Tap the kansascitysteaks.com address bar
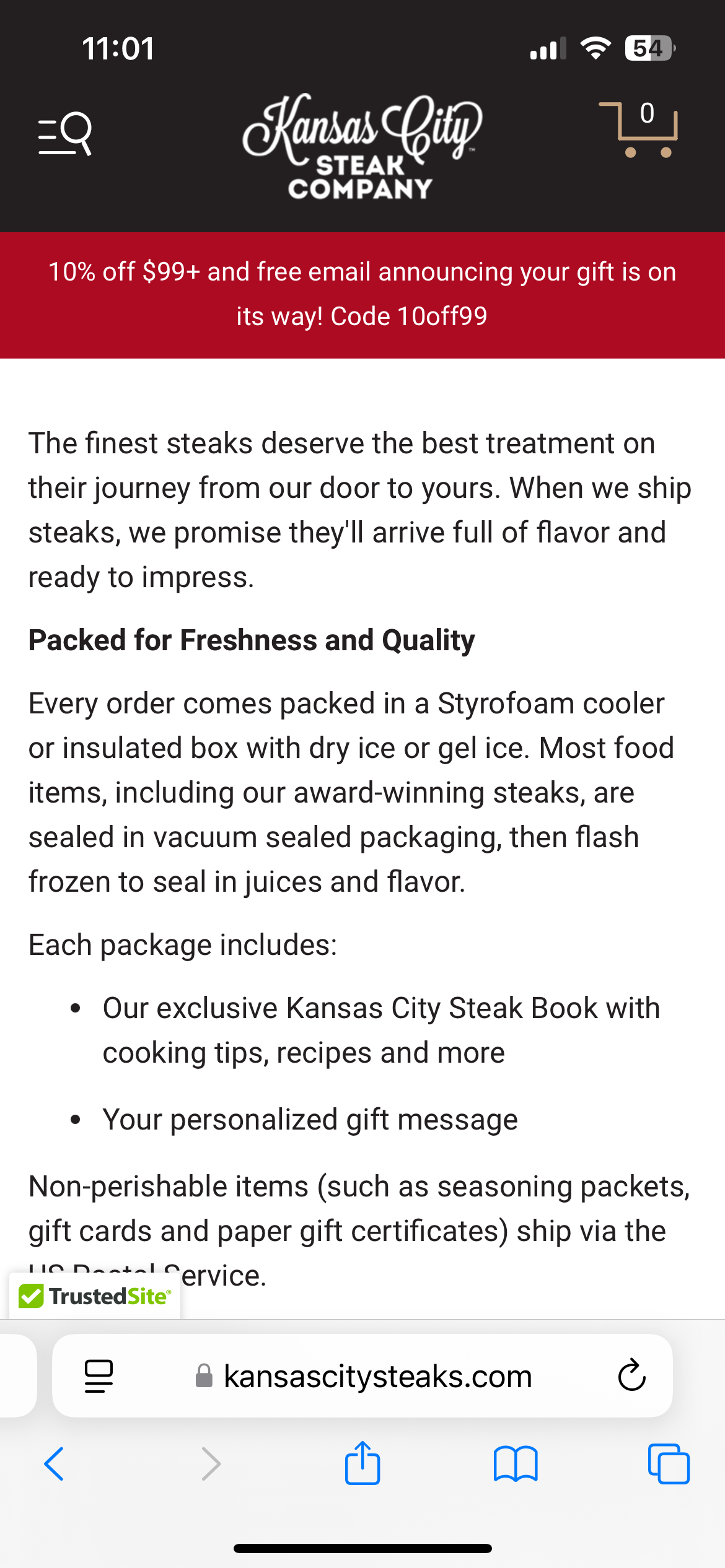The width and height of the screenshot is (725, 1568). pos(362,1376)
